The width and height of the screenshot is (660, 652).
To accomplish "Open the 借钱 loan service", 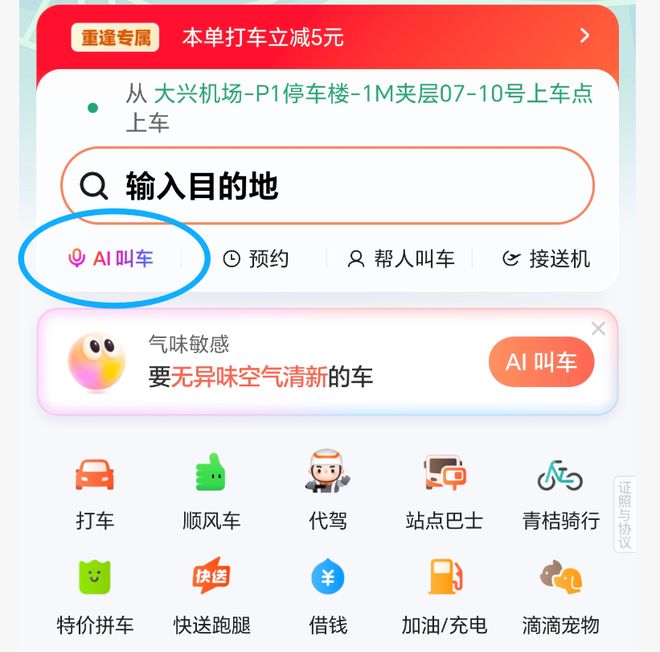I will [327, 597].
